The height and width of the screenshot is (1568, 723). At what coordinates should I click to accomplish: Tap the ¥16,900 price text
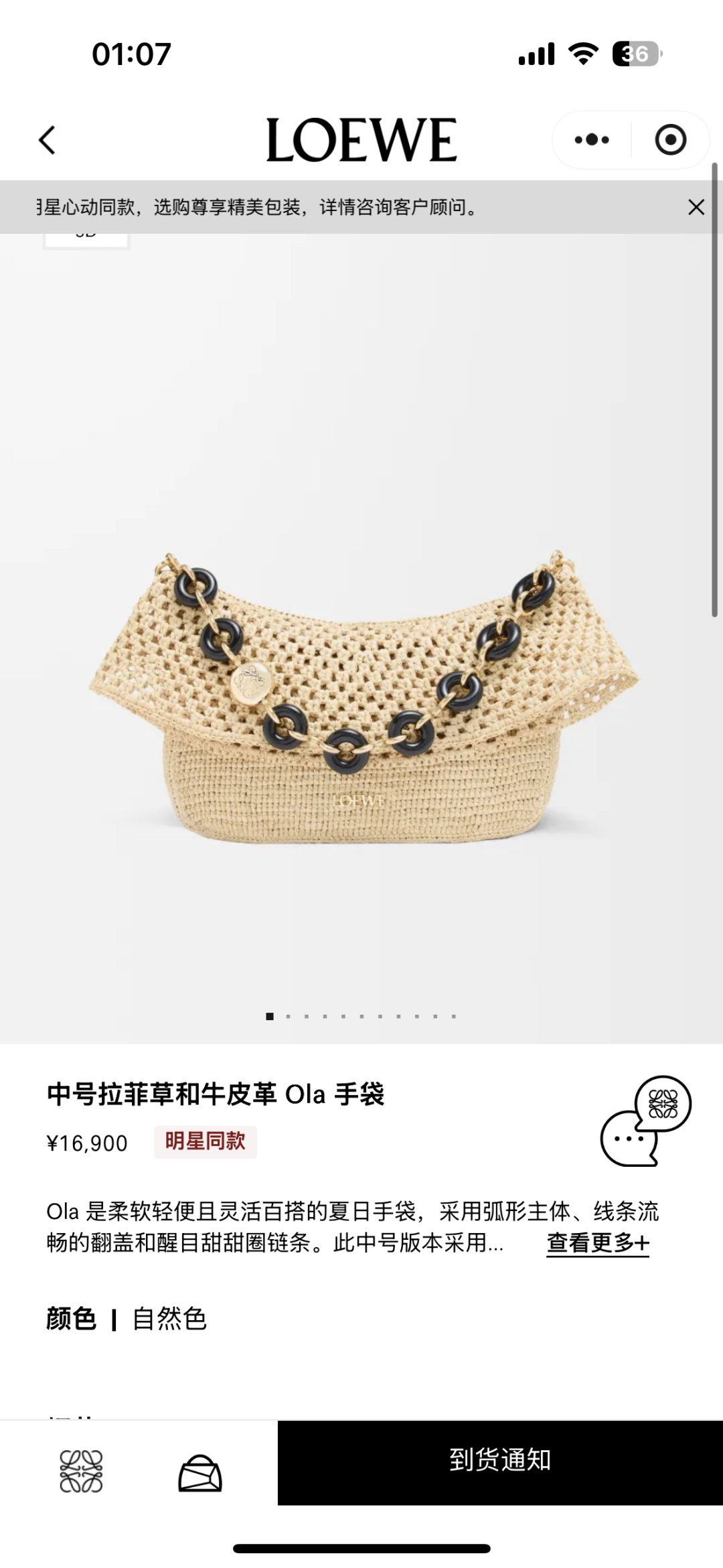tap(88, 1142)
